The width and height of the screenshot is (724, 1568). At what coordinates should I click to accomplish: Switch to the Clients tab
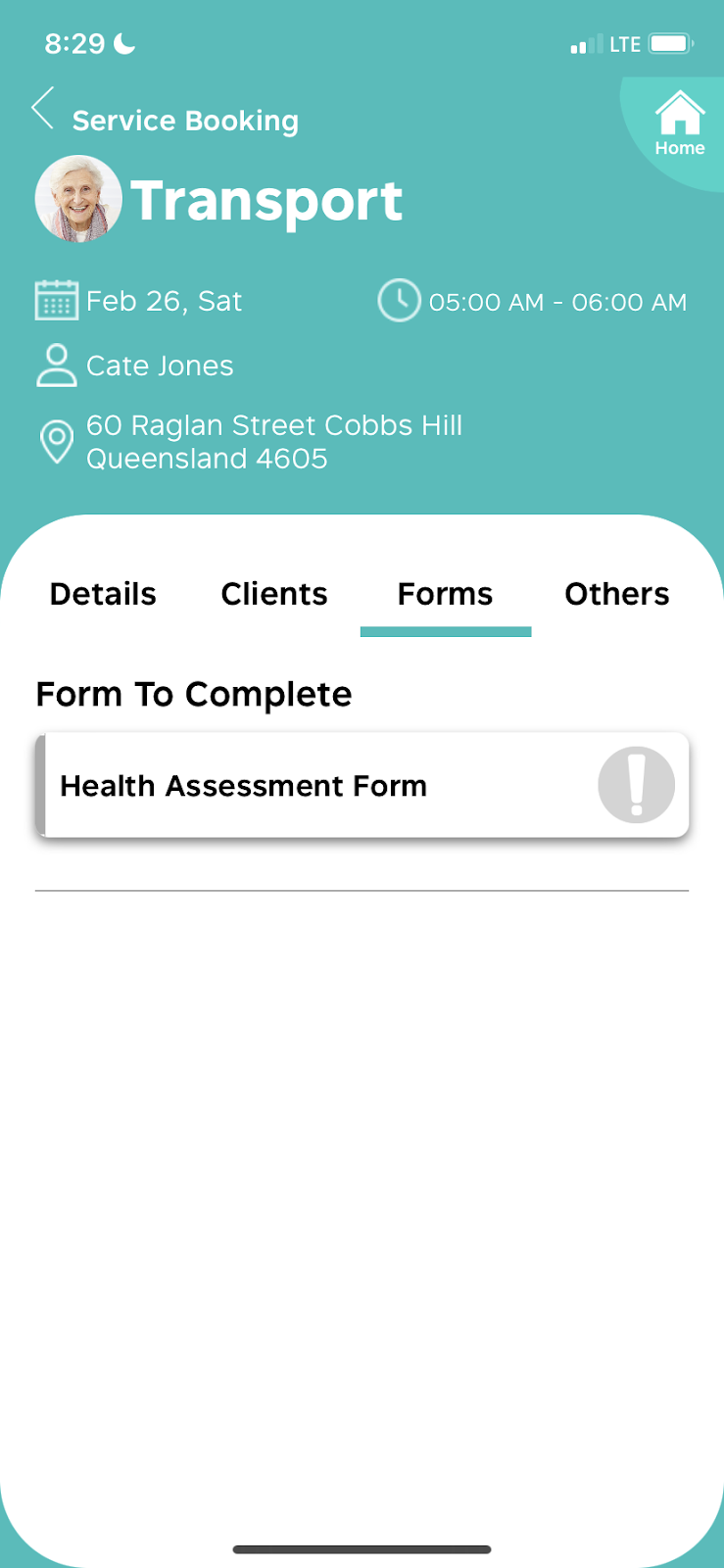click(x=274, y=594)
